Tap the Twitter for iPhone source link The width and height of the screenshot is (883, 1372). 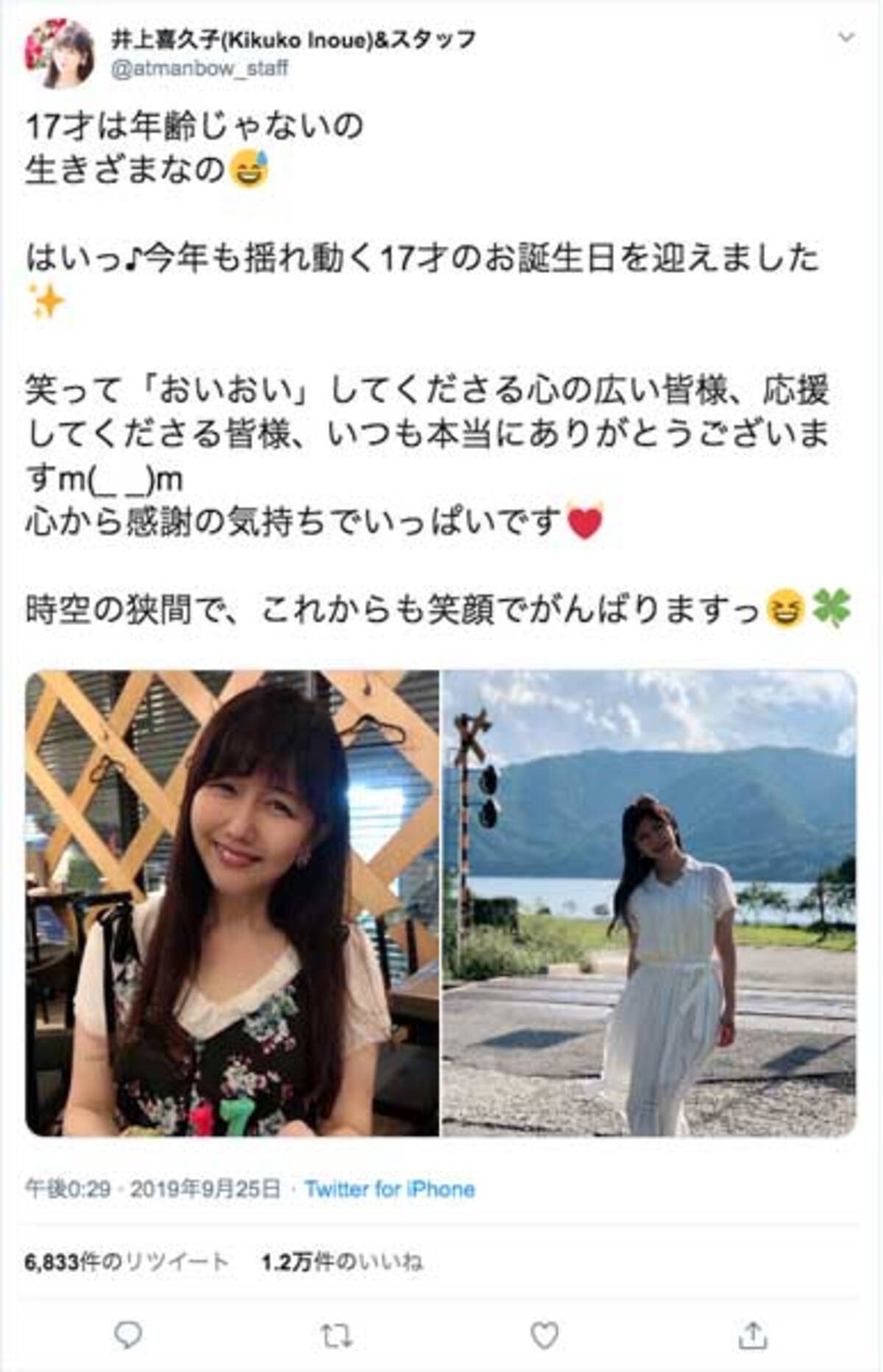389,1190
